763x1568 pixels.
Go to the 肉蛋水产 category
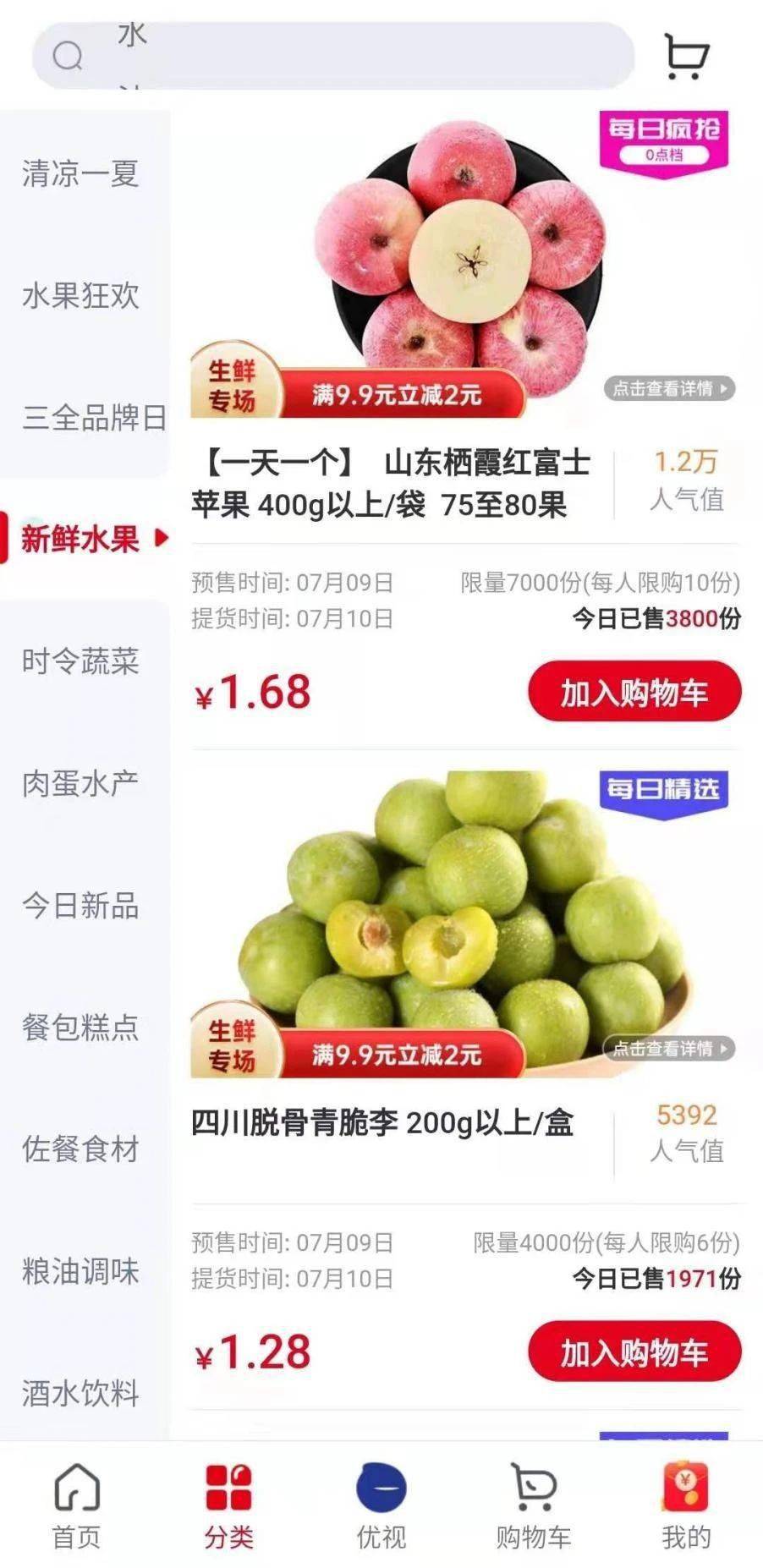[x=80, y=783]
